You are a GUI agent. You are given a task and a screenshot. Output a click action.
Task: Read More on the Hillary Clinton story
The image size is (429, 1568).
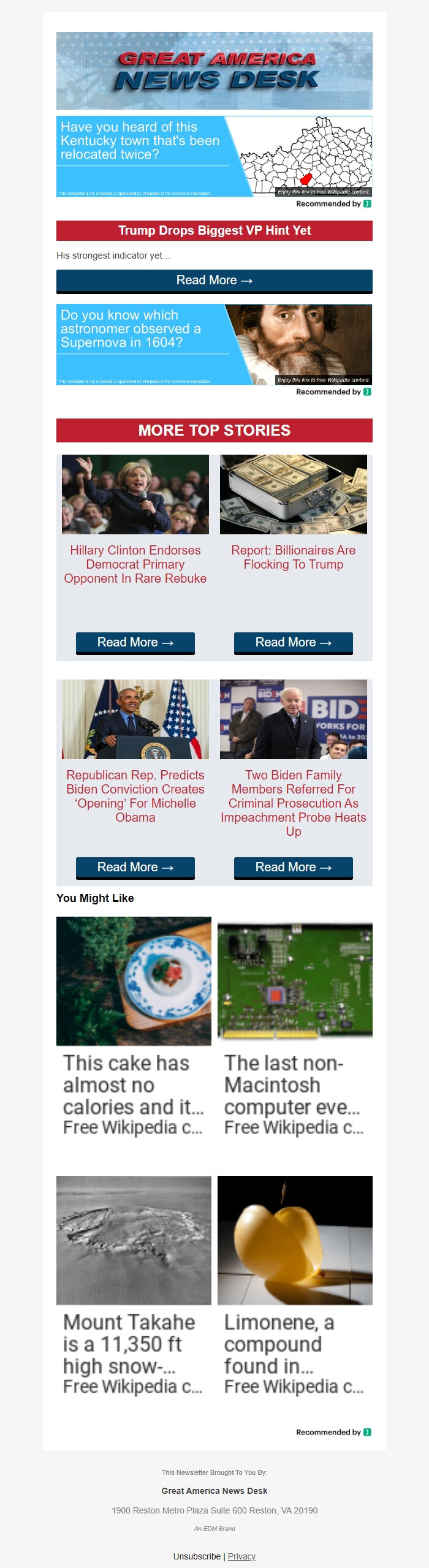coord(135,642)
